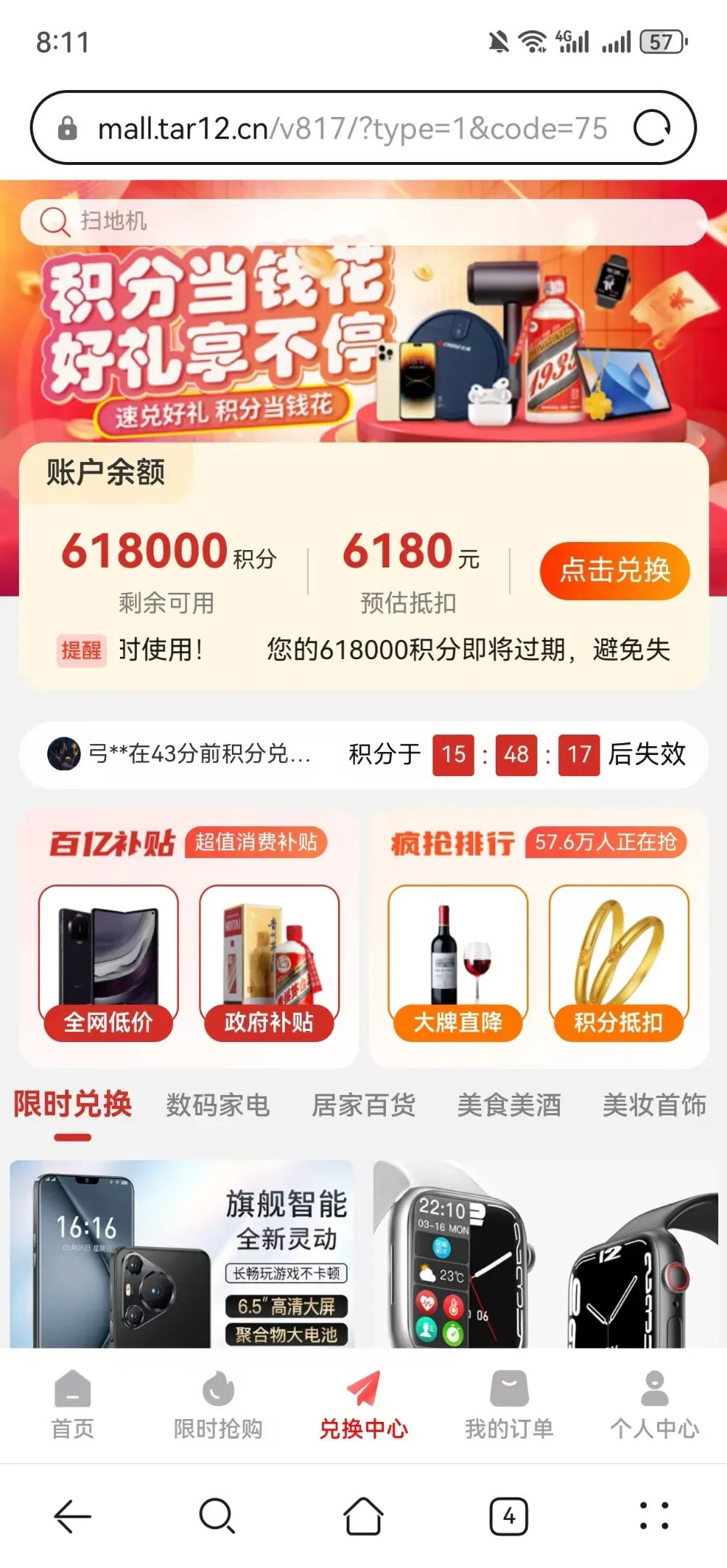Open the 大牌直降 red wine tile
This screenshot has height=1568, width=727.
point(458,963)
